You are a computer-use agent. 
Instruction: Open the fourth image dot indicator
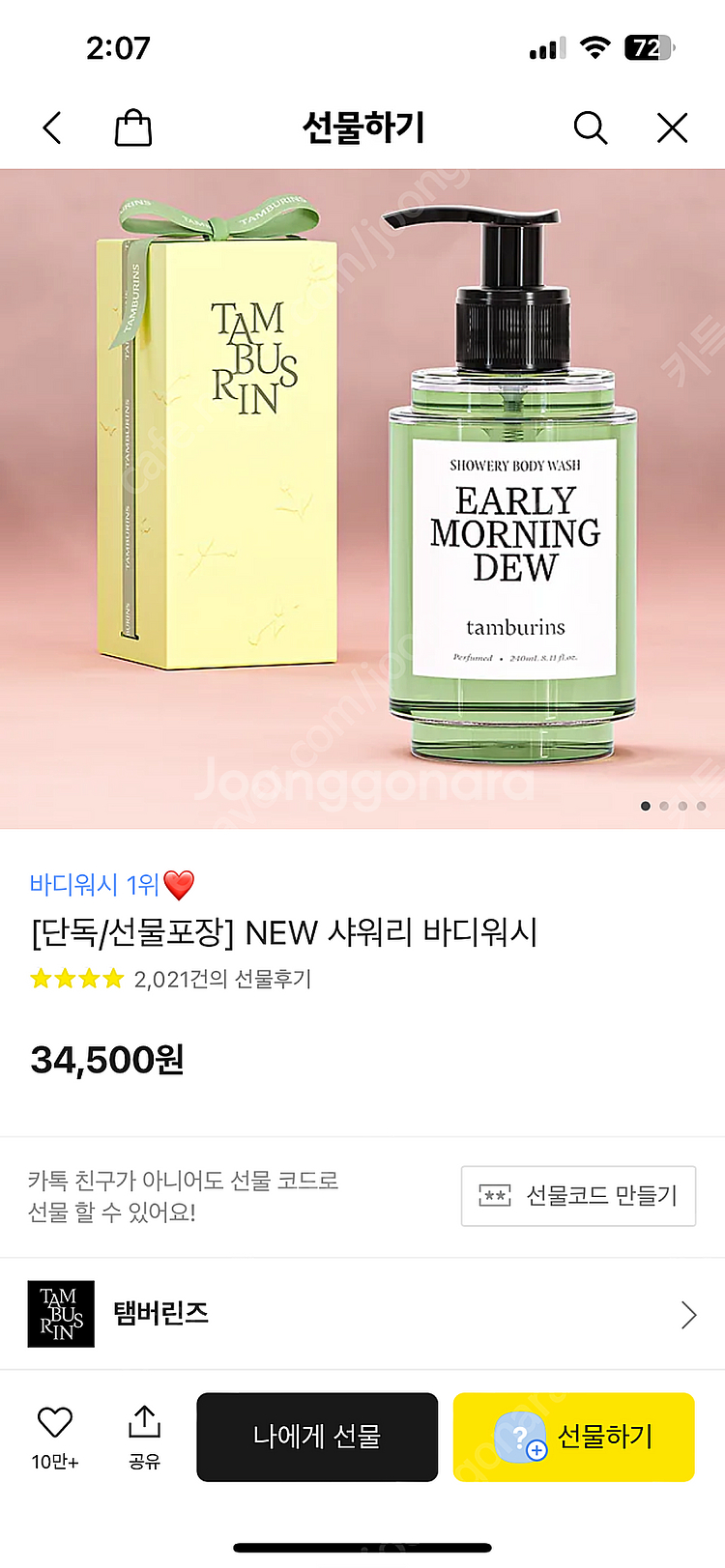(700, 805)
